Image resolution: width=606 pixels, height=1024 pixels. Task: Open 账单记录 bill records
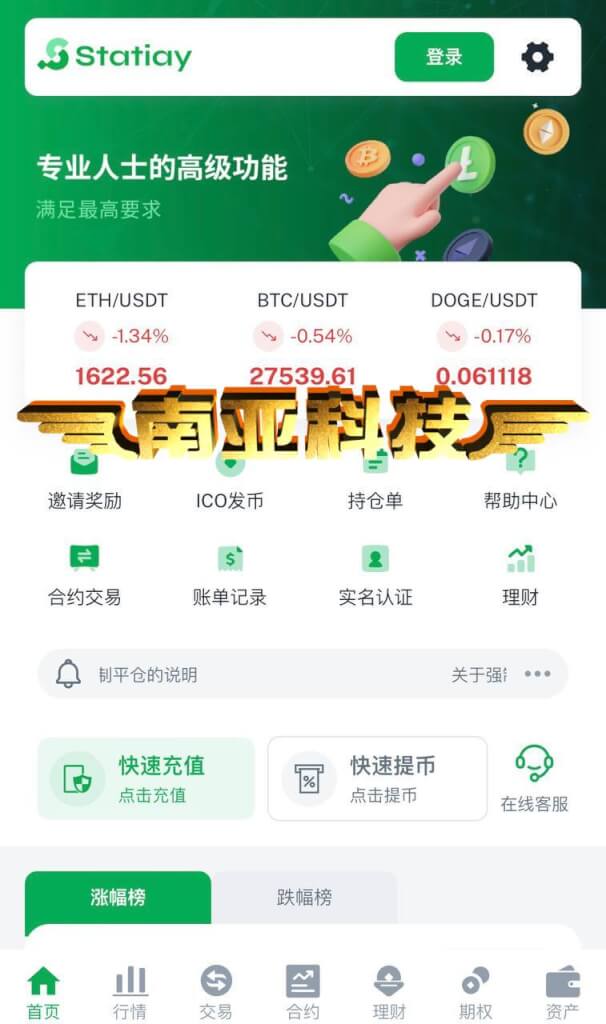coord(230,575)
